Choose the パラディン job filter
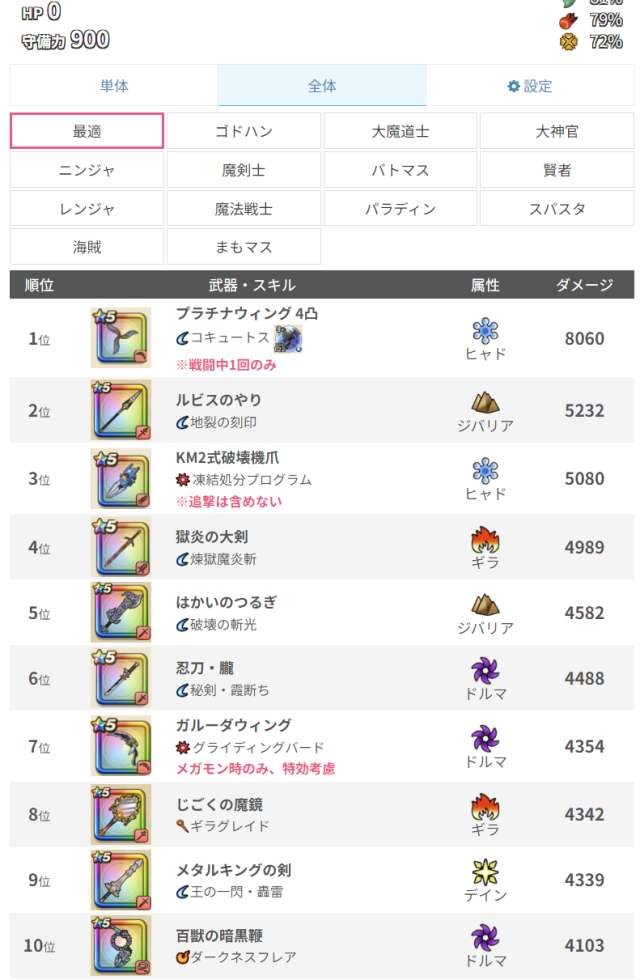This screenshot has width=640, height=980. [x=400, y=209]
